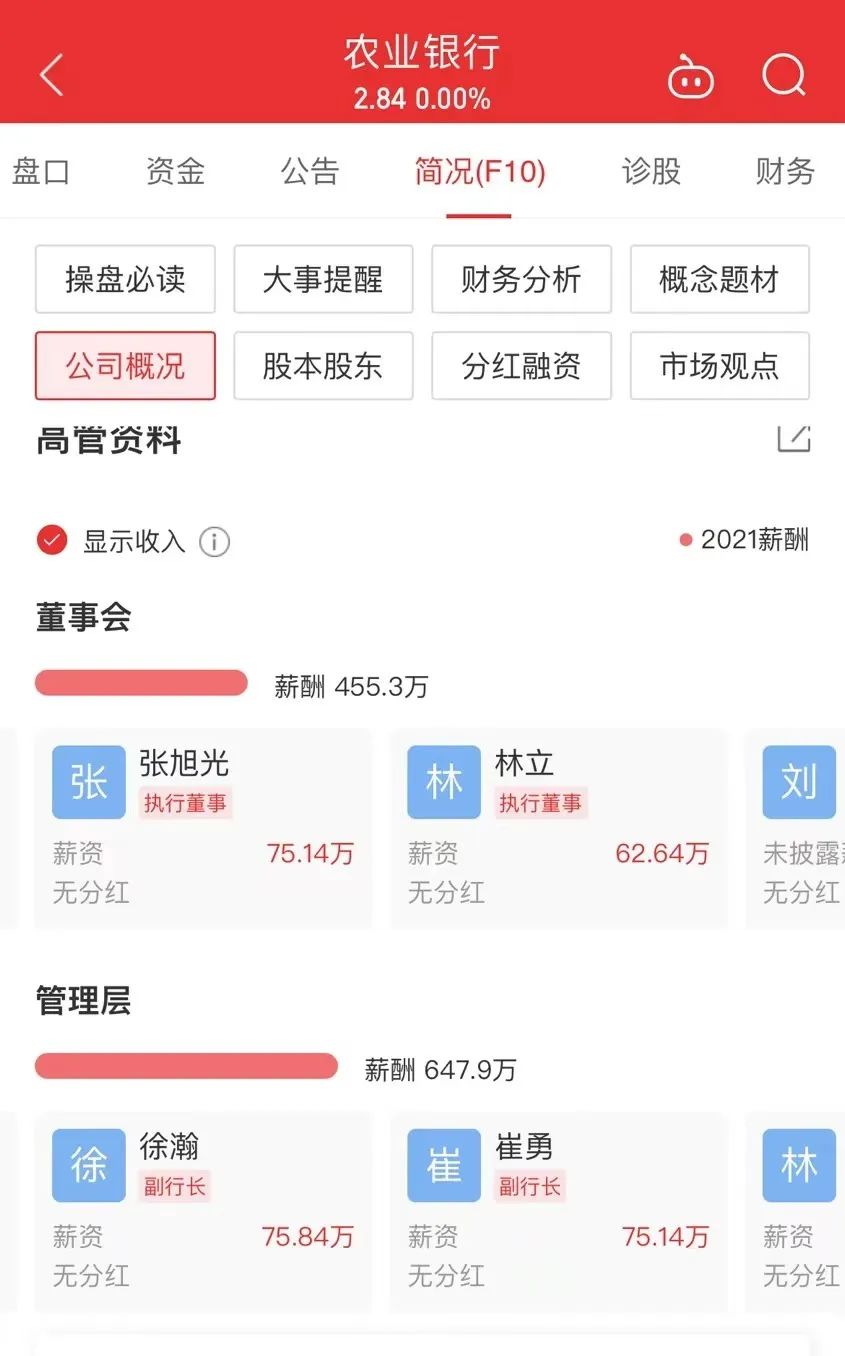This screenshot has height=1356, width=845.
Task: Select the 财务分析 section
Action: coord(521,279)
